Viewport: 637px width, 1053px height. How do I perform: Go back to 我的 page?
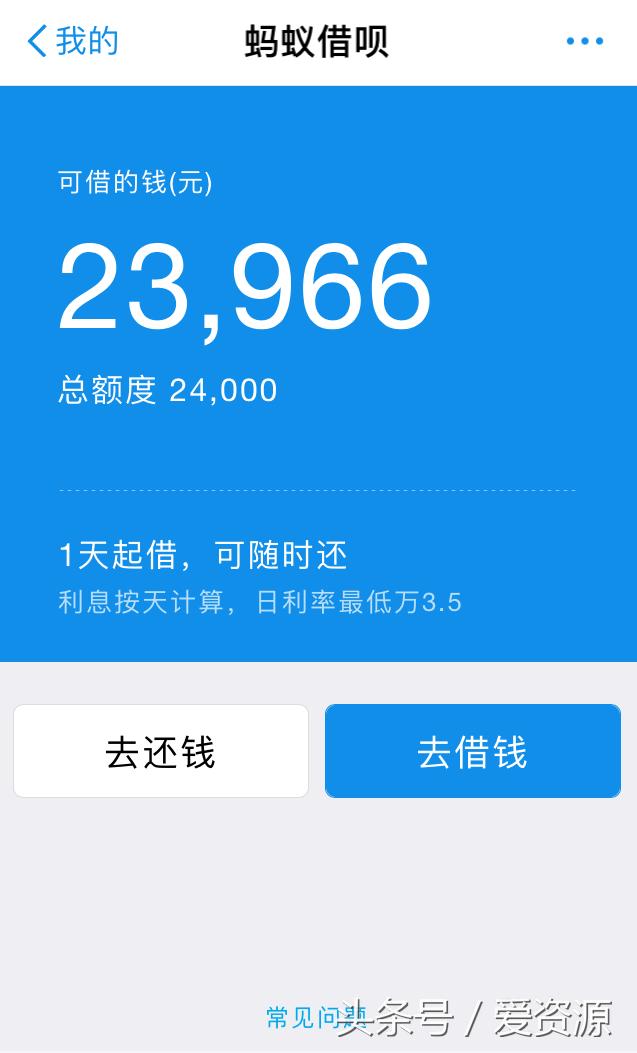point(72,41)
